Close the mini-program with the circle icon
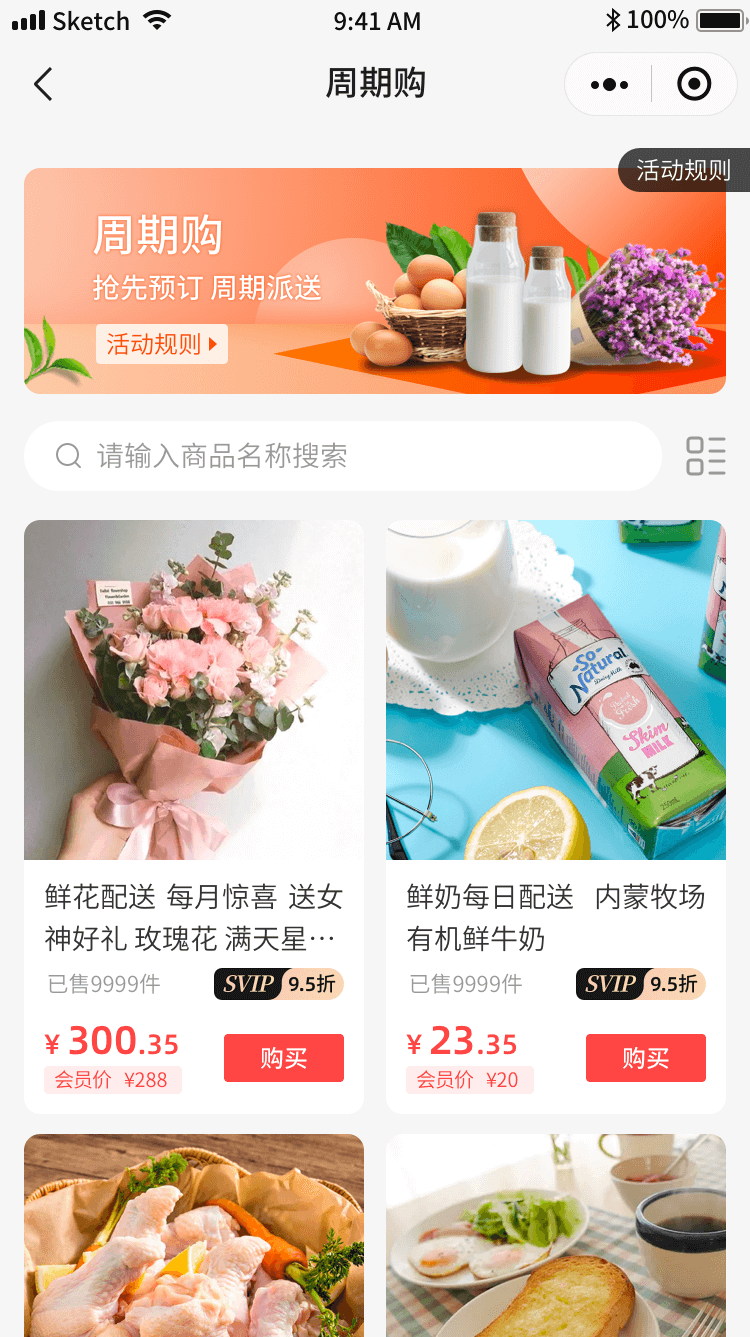Viewport: 750px width, 1337px height. click(x=694, y=85)
